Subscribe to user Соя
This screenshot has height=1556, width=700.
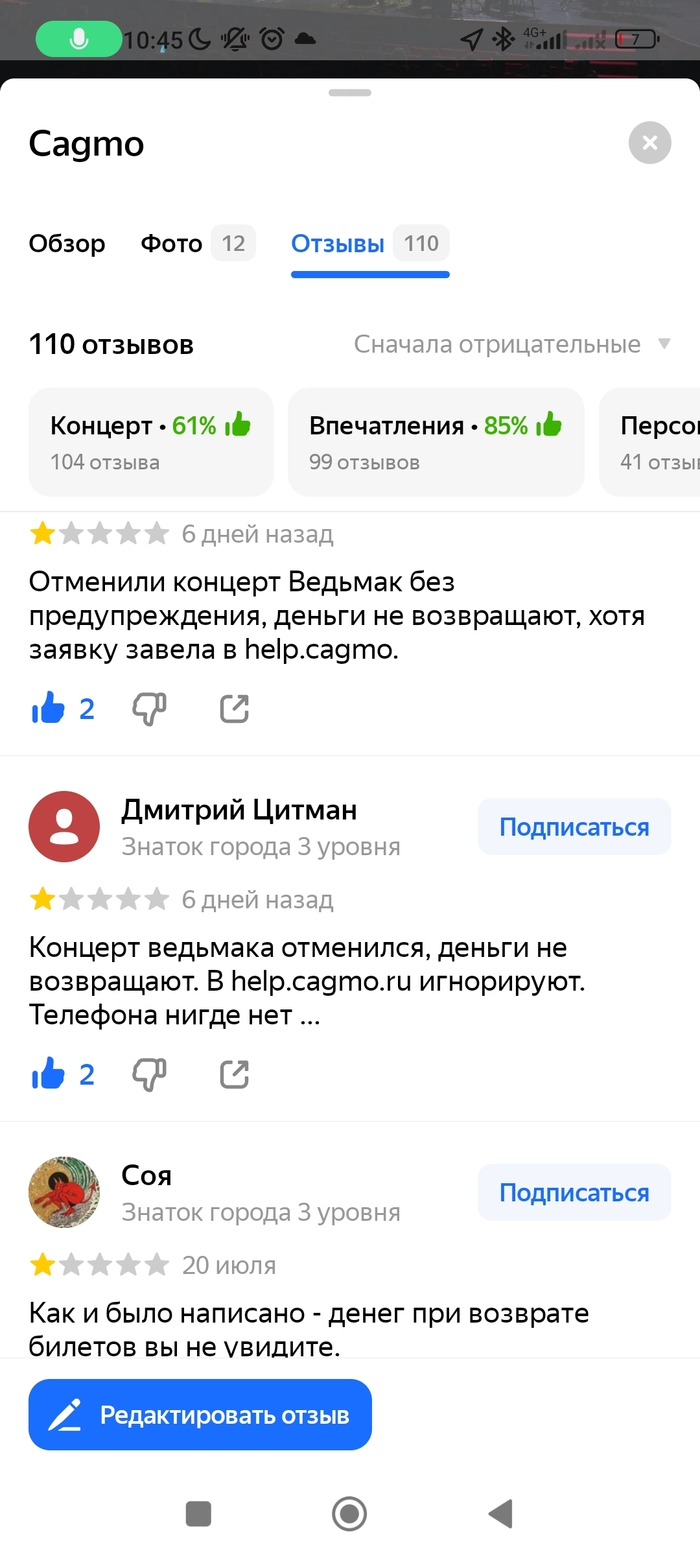click(574, 1193)
